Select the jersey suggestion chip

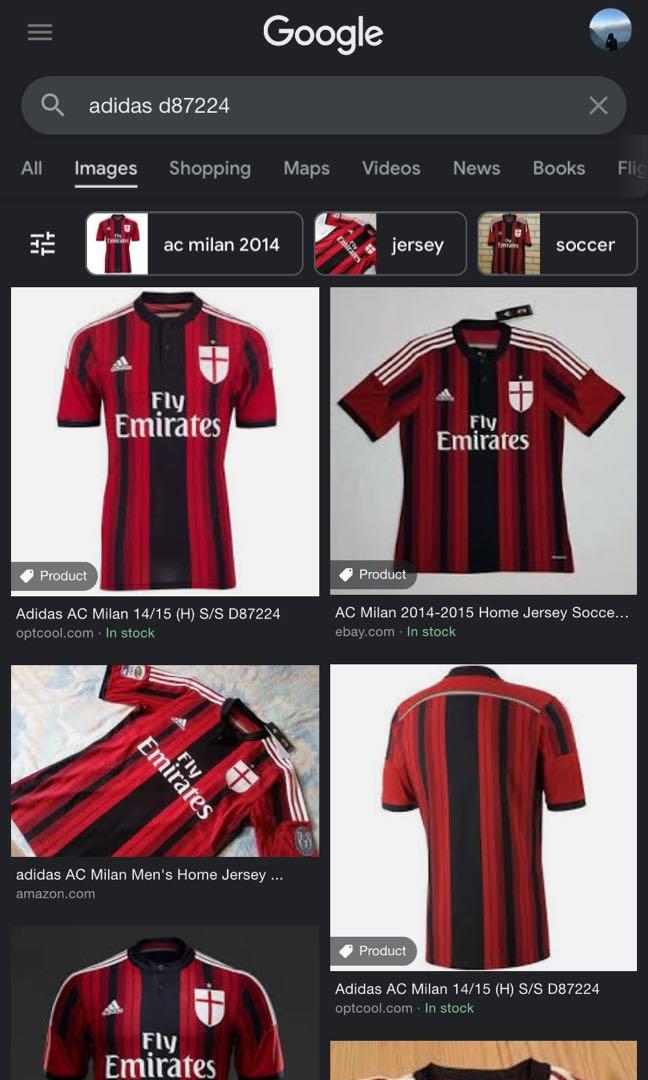click(390, 243)
